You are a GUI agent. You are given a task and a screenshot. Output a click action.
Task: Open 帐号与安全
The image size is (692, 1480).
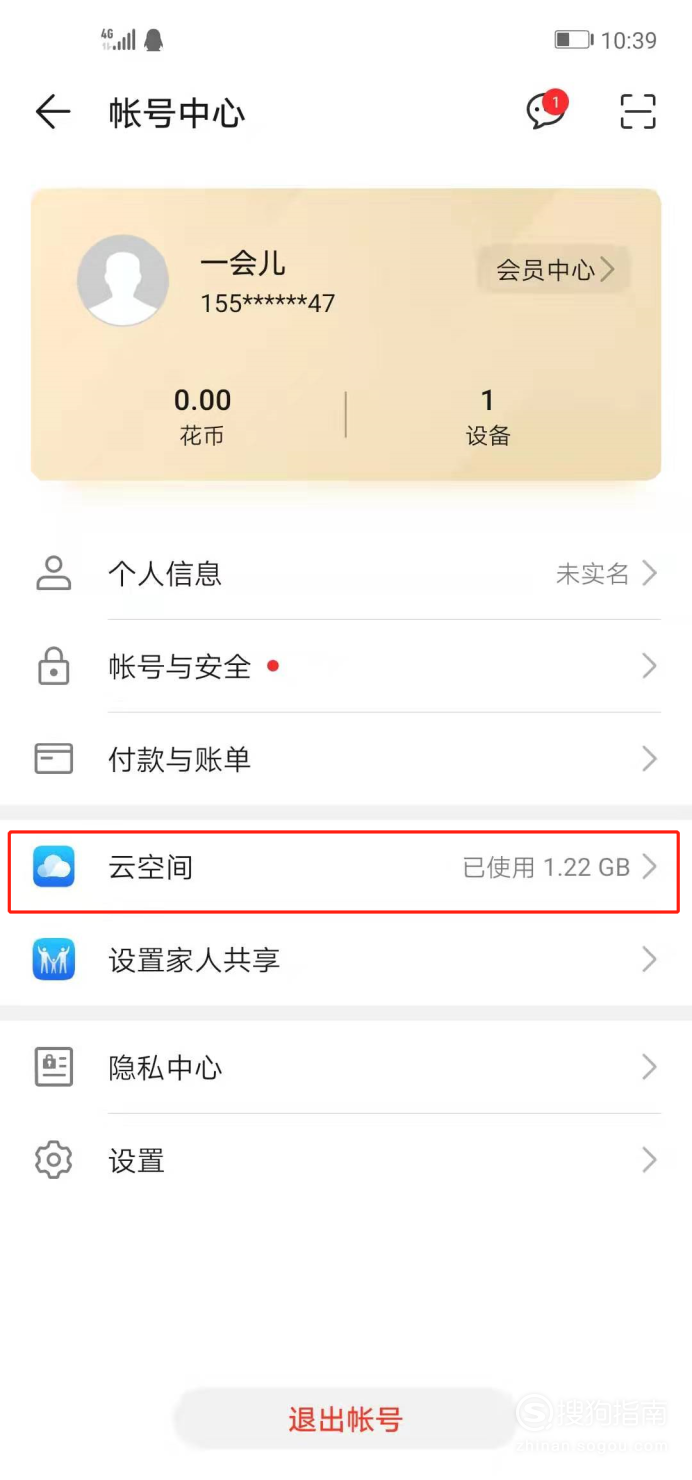click(x=346, y=666)
